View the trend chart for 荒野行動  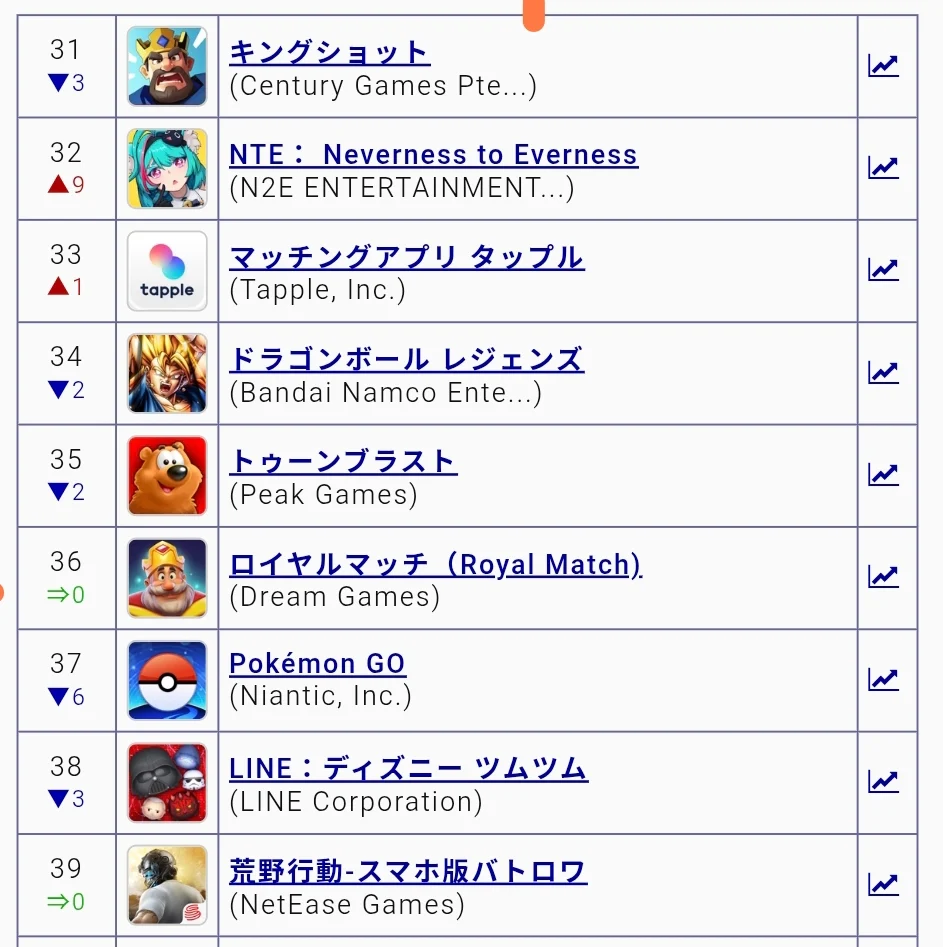point(883,884)
